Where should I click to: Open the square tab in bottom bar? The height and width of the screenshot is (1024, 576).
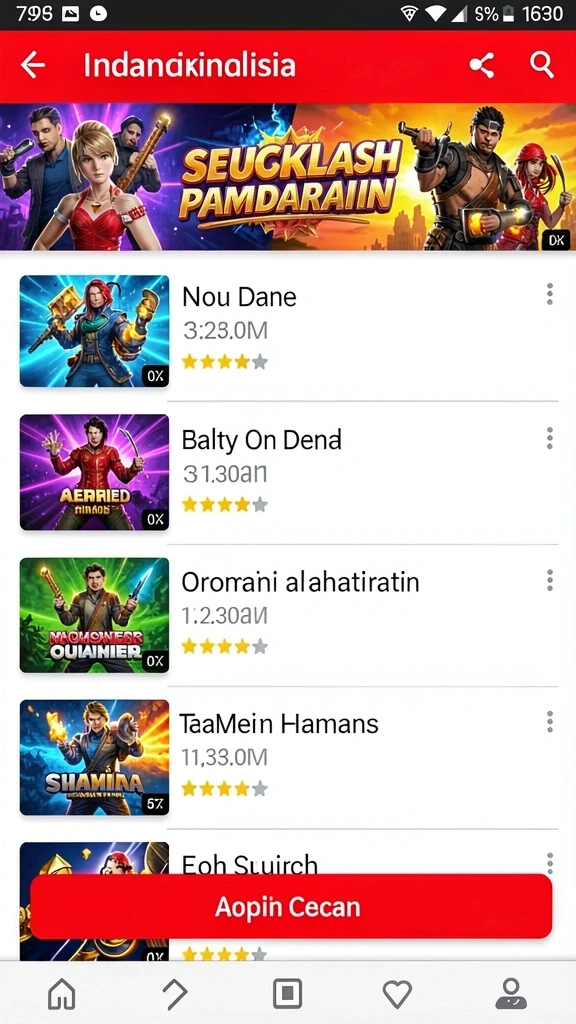287,994
